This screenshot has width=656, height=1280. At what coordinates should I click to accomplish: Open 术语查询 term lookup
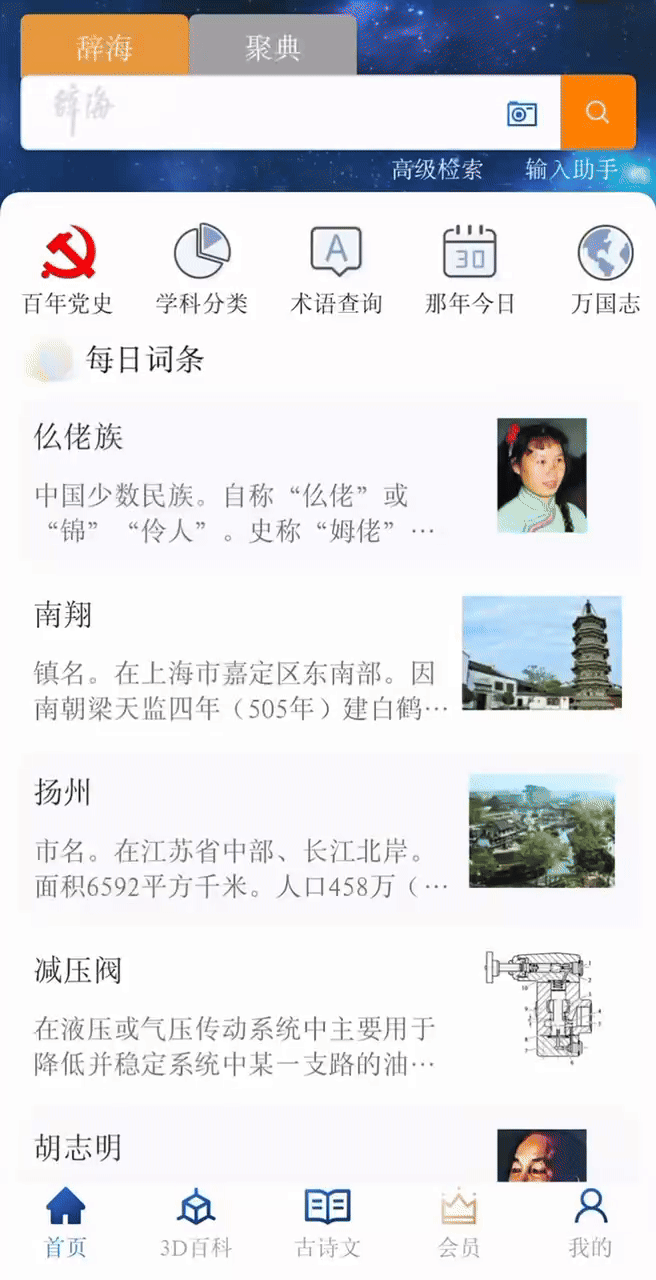pos(336,270)
